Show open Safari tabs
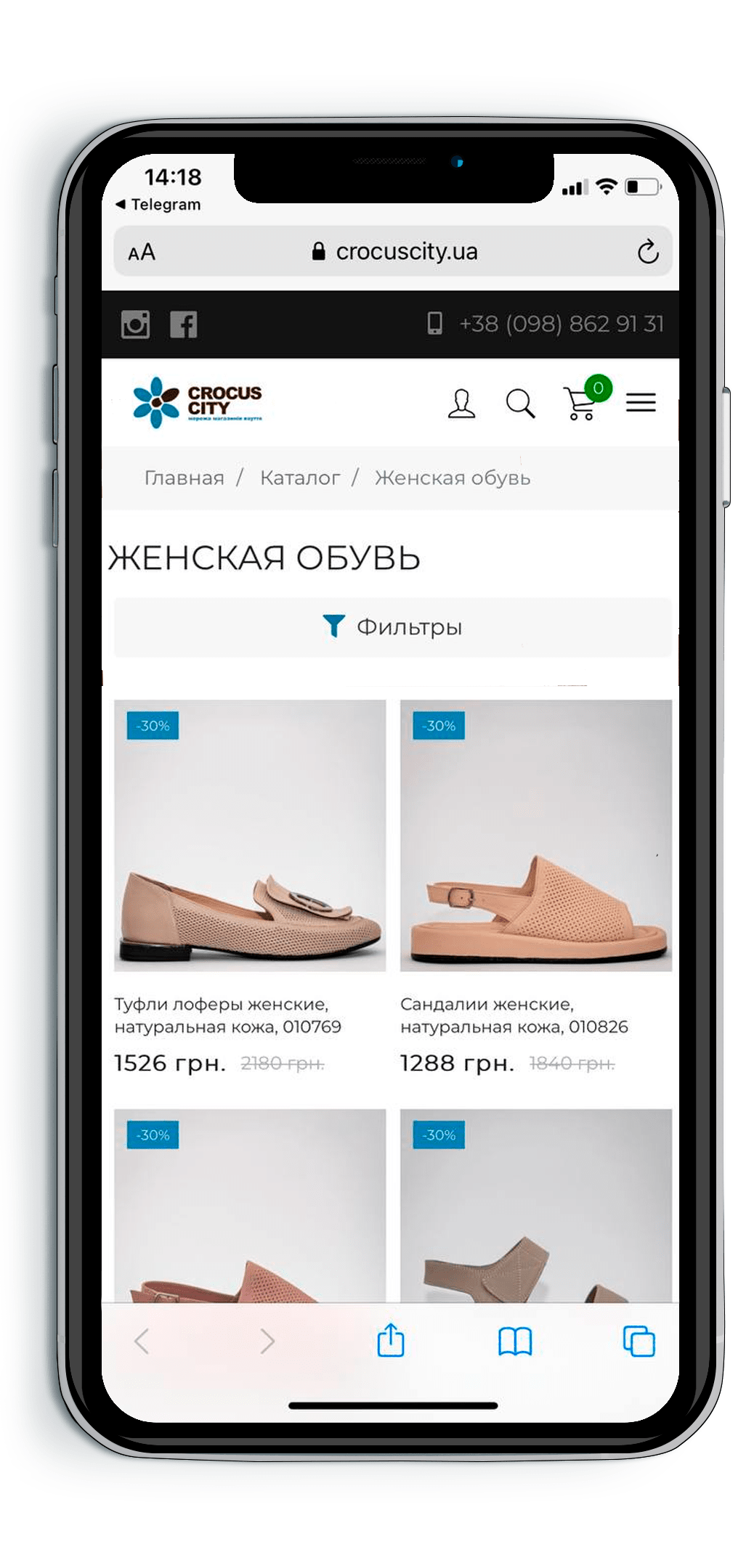This screenshot has height=1568, width=754. point(639,1341)
